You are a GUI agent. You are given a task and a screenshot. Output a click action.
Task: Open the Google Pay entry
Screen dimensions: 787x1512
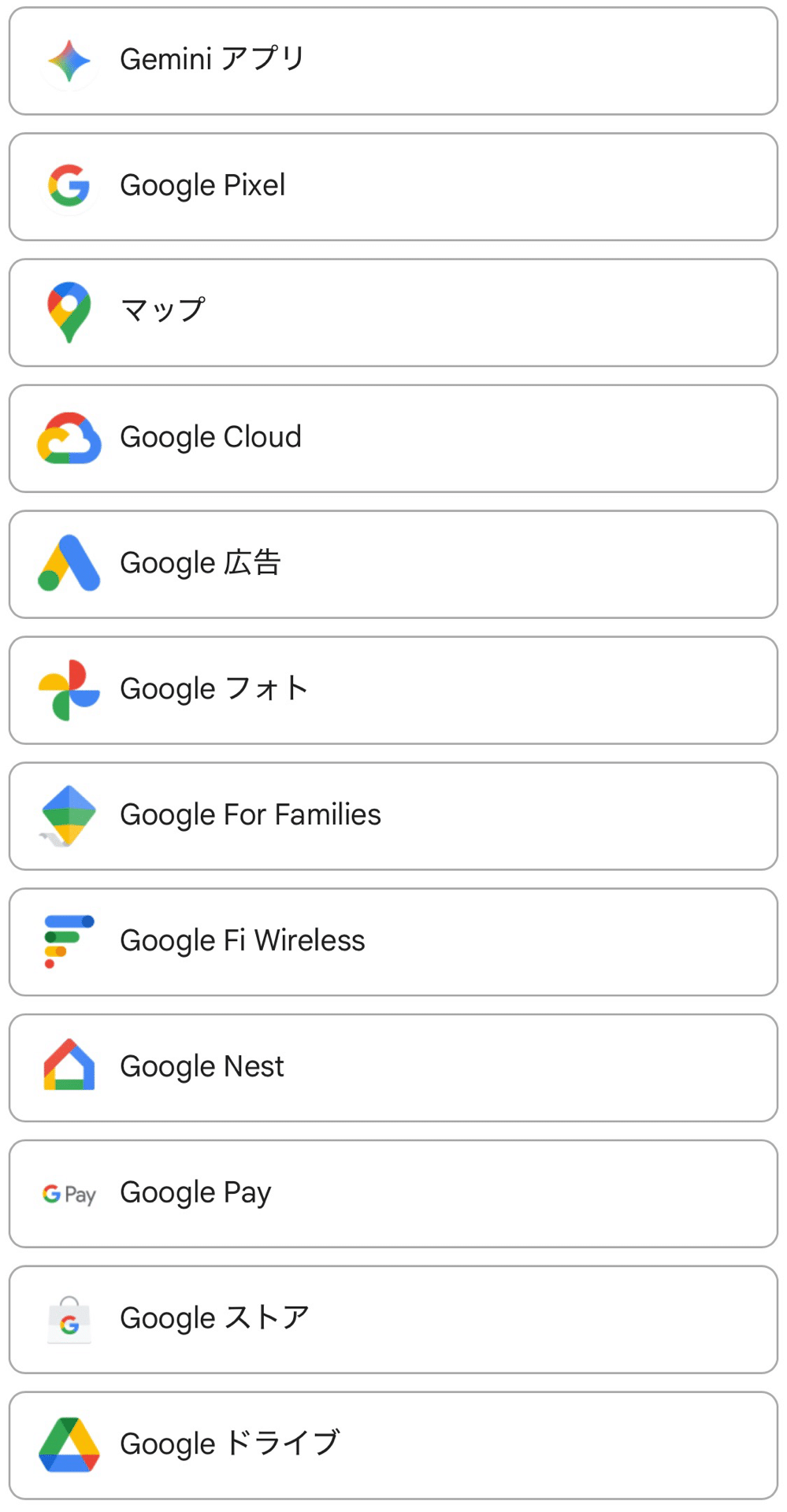coord(393,1193)
